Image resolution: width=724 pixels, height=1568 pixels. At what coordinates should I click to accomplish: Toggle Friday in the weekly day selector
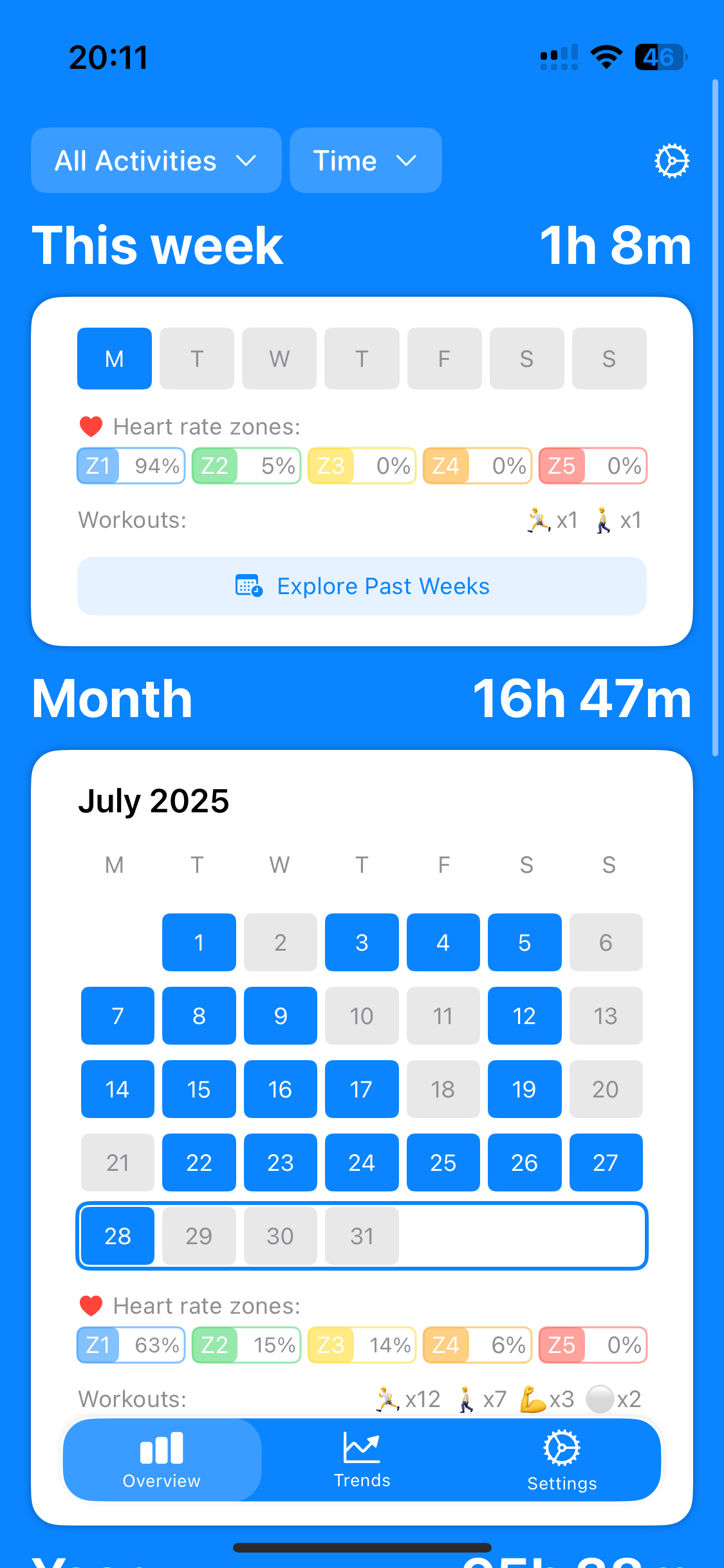tap(444, 359)
